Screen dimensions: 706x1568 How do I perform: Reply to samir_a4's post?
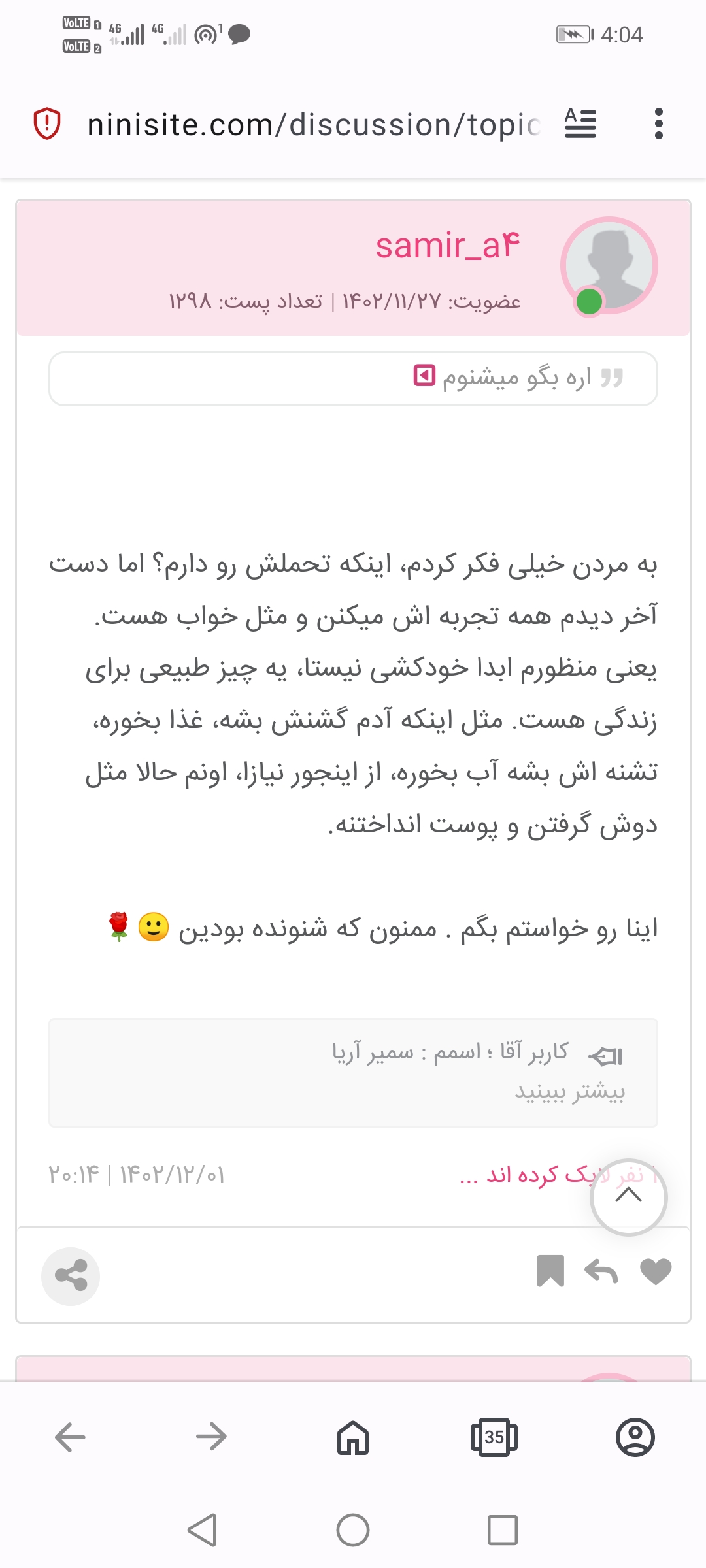(601, 1271)
